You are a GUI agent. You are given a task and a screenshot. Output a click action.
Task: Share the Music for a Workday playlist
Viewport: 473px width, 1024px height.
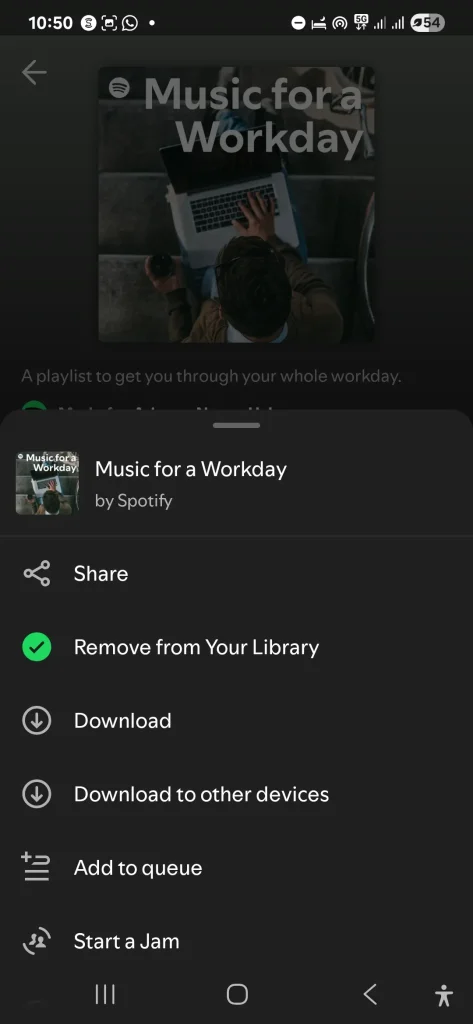pyautogui.click(x=236, y=573)
